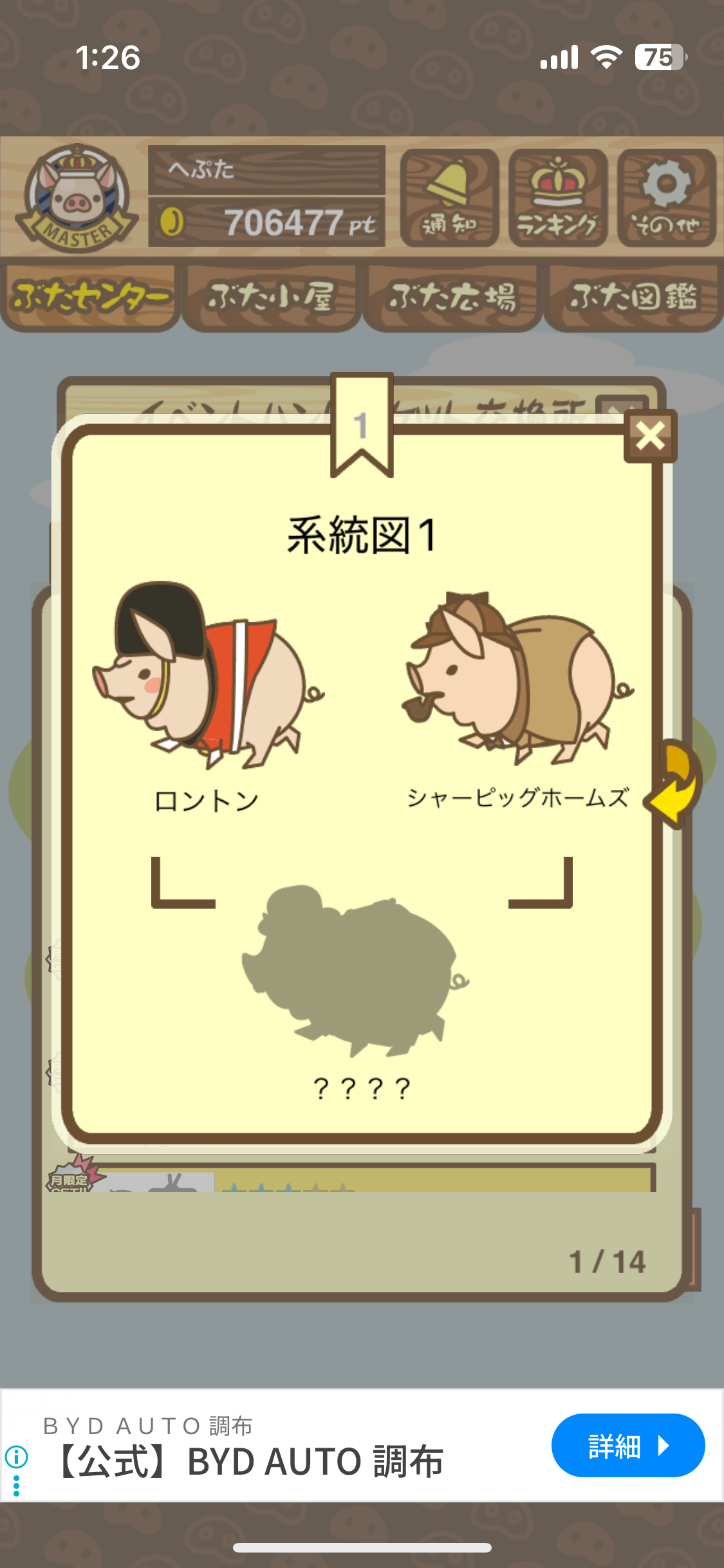
Task: Switch to the ぶた図鑑 tab
Action: 633,297
